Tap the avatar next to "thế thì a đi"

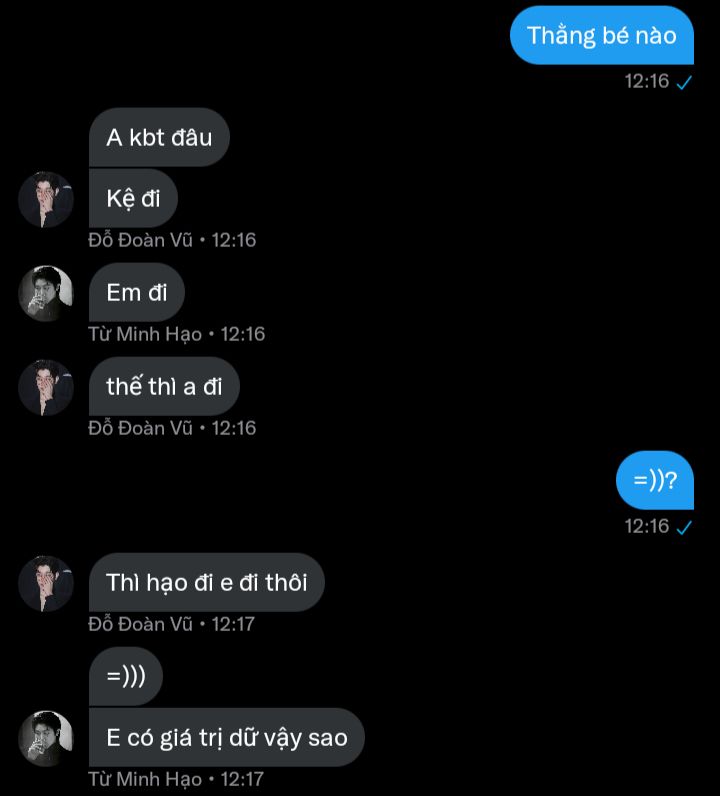click(46, 387)
